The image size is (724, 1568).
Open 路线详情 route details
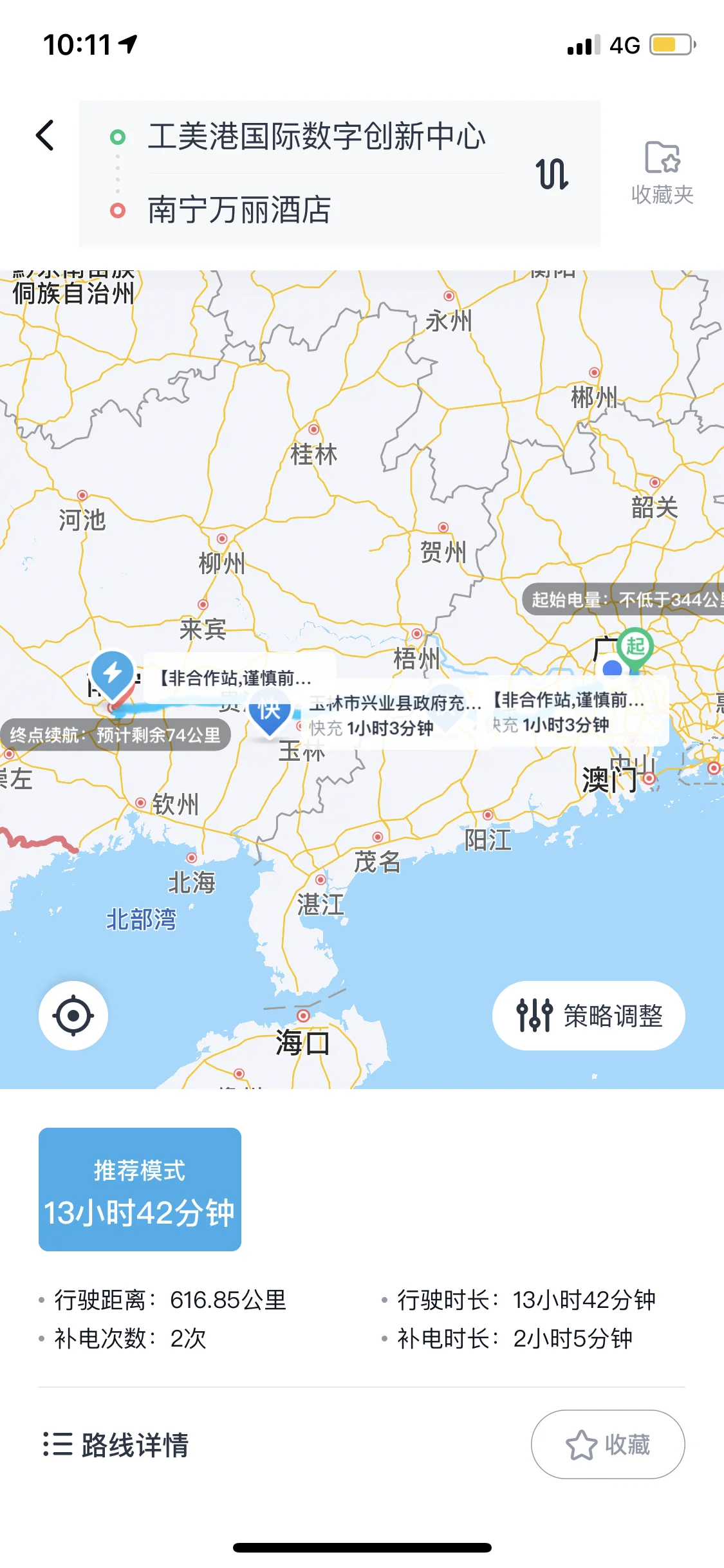[x=116, y=1444]
